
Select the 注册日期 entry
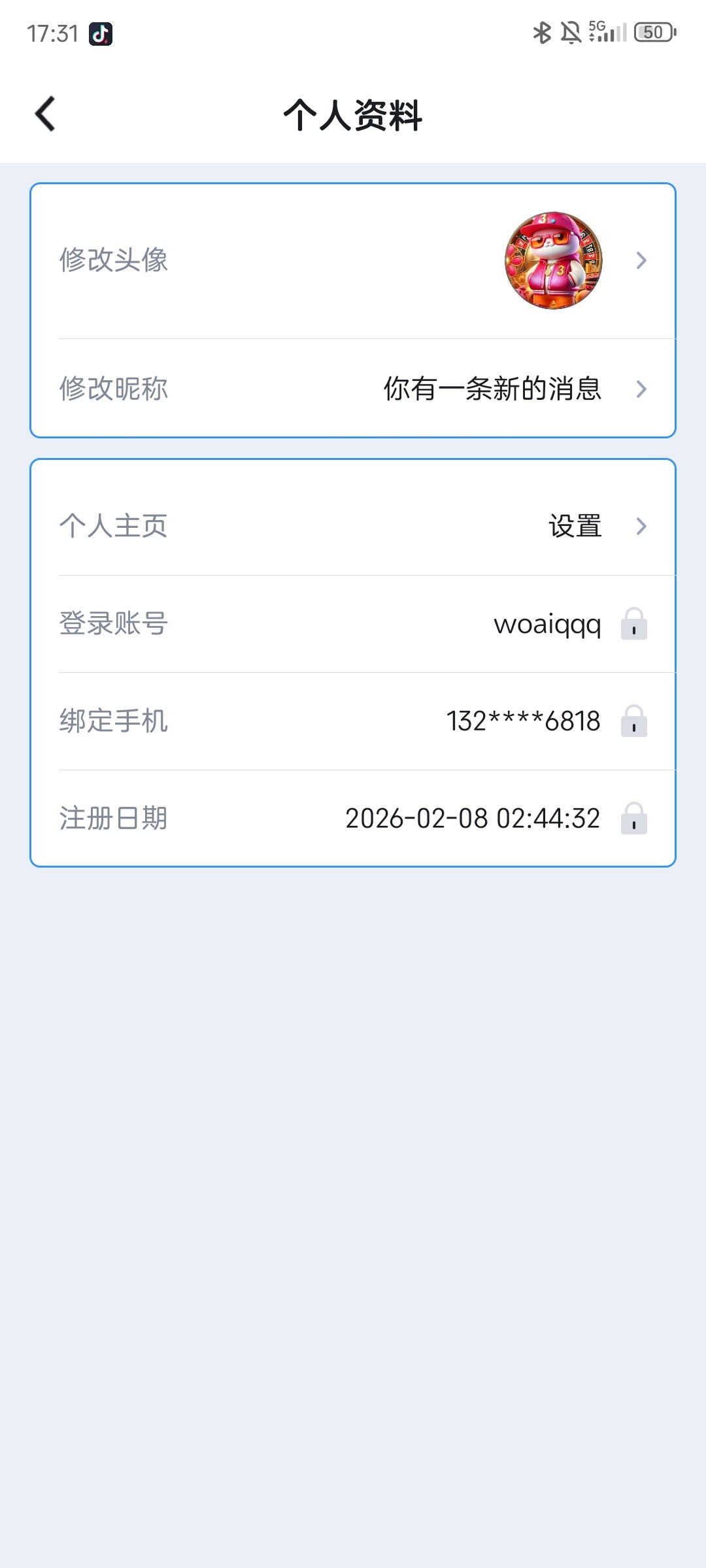tap(114, 817)
